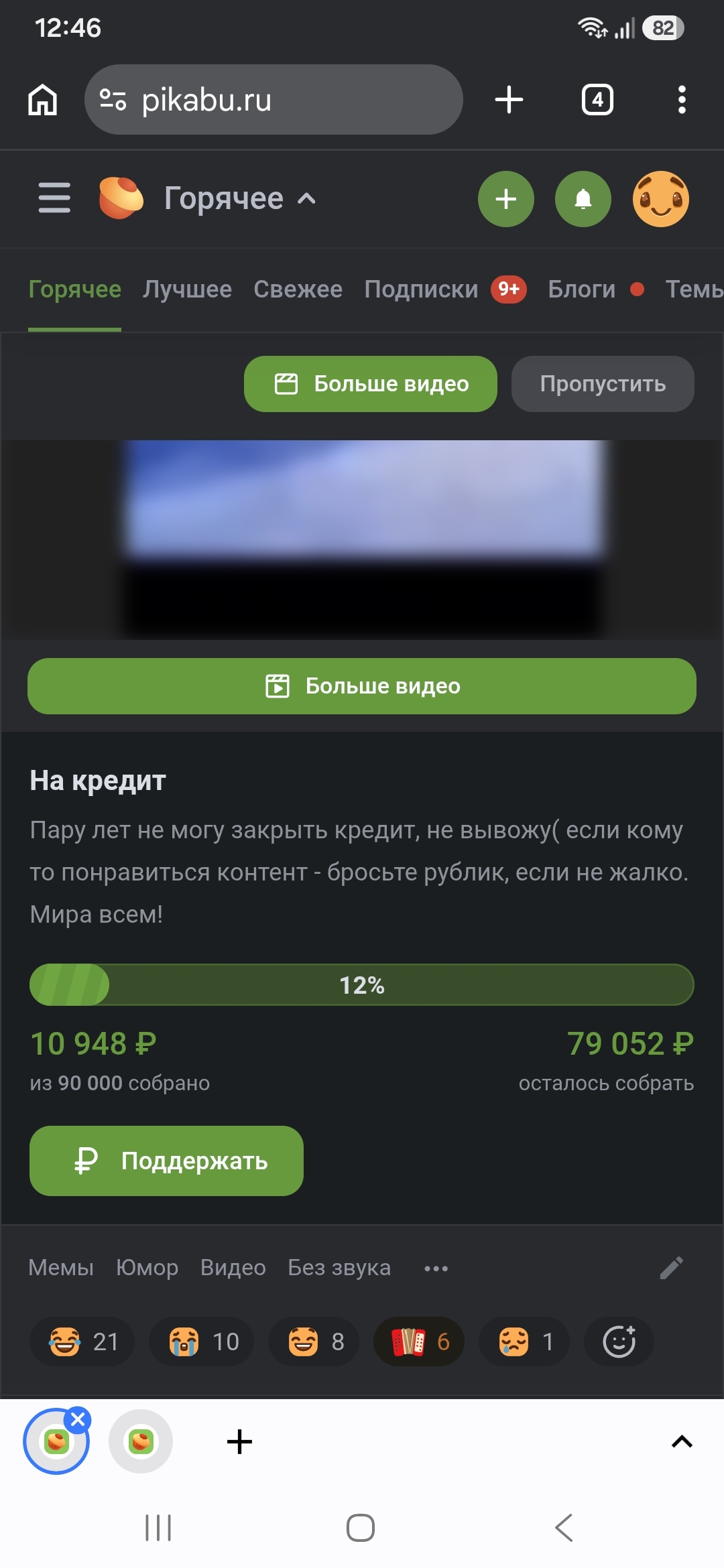Expand more tags with the three dots
This screenshot has width=724, height=1568.
pyautogui.click(x=436, y=1268)
